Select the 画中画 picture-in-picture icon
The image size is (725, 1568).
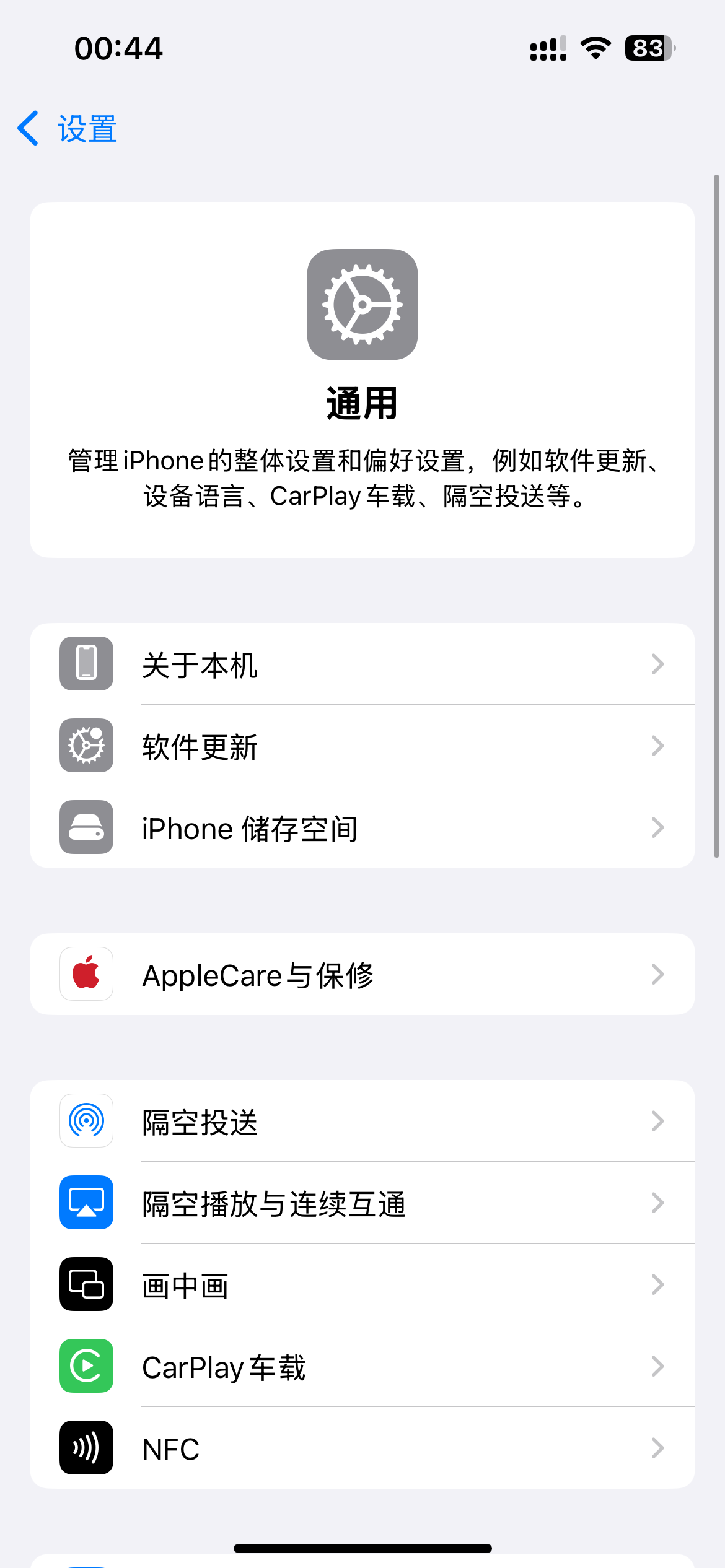(x=86, y=1284)
